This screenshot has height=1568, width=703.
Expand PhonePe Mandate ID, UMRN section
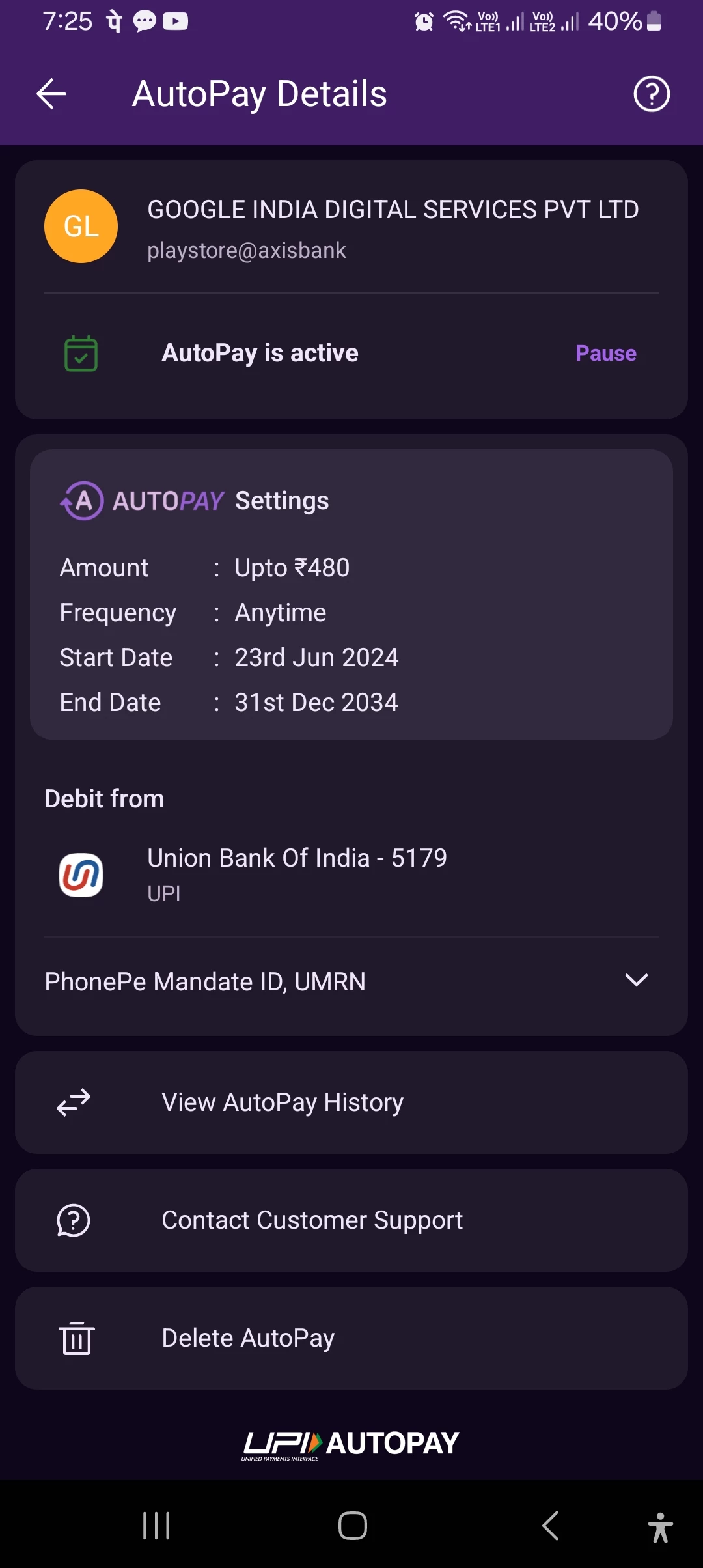[x=635, y=981]
